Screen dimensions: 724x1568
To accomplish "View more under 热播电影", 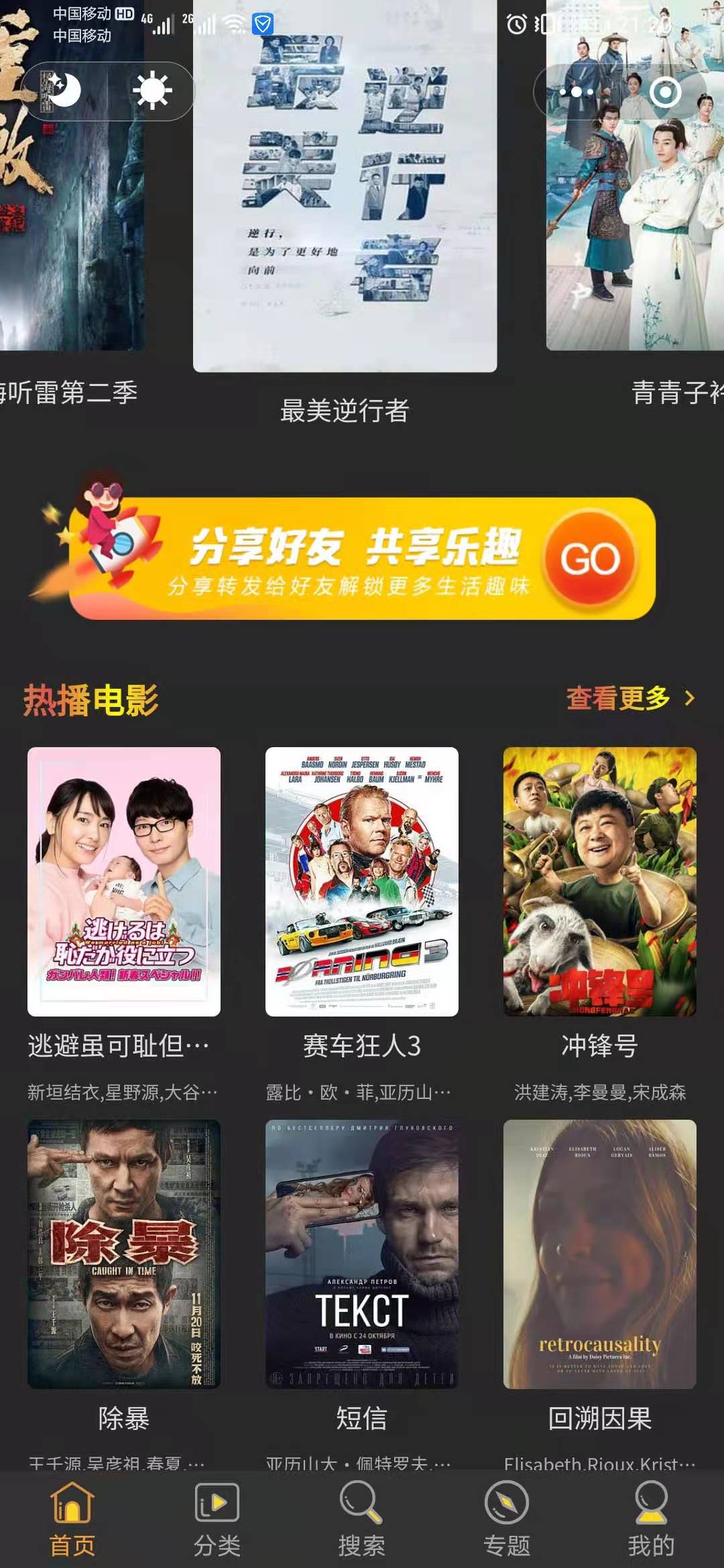I will (630, 698).
